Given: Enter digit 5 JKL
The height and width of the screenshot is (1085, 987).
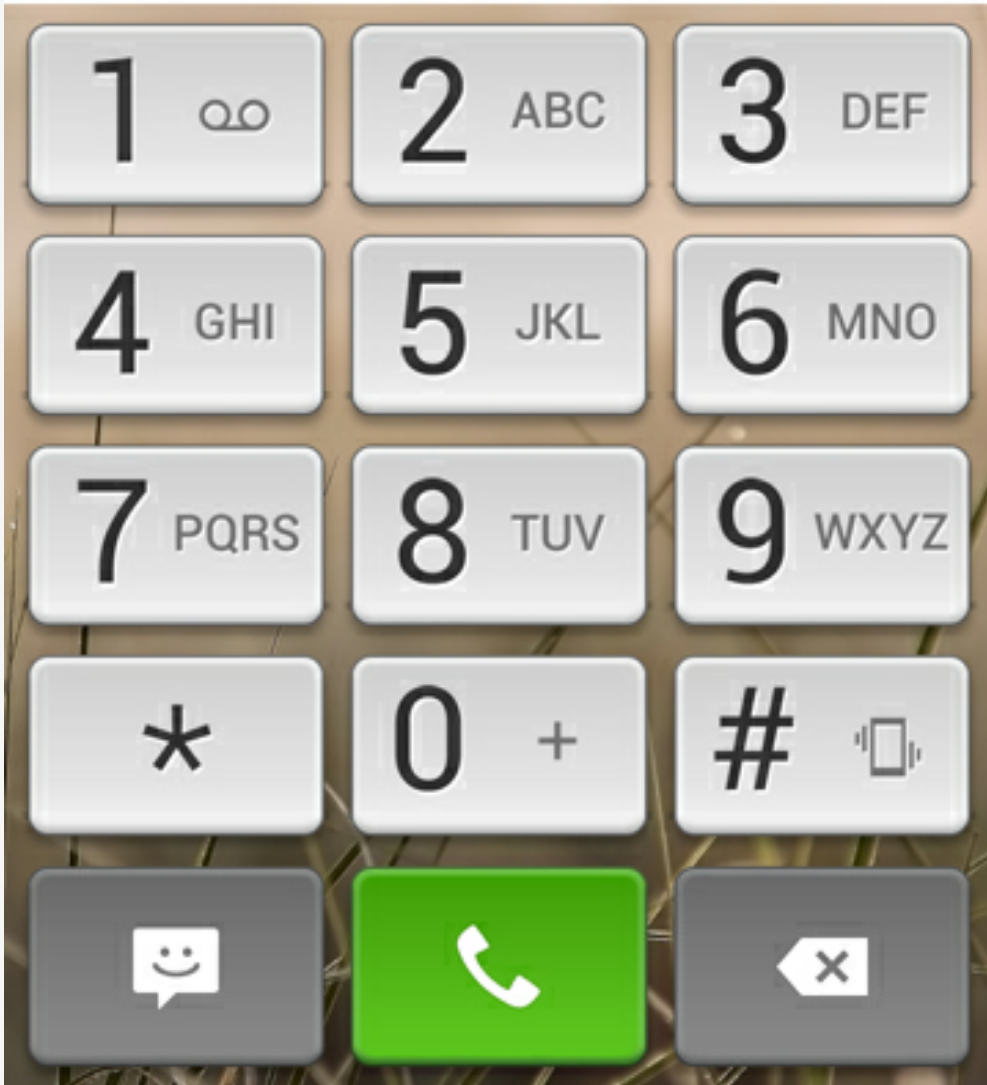Looking at the screenshot, I should coord(499,324).
